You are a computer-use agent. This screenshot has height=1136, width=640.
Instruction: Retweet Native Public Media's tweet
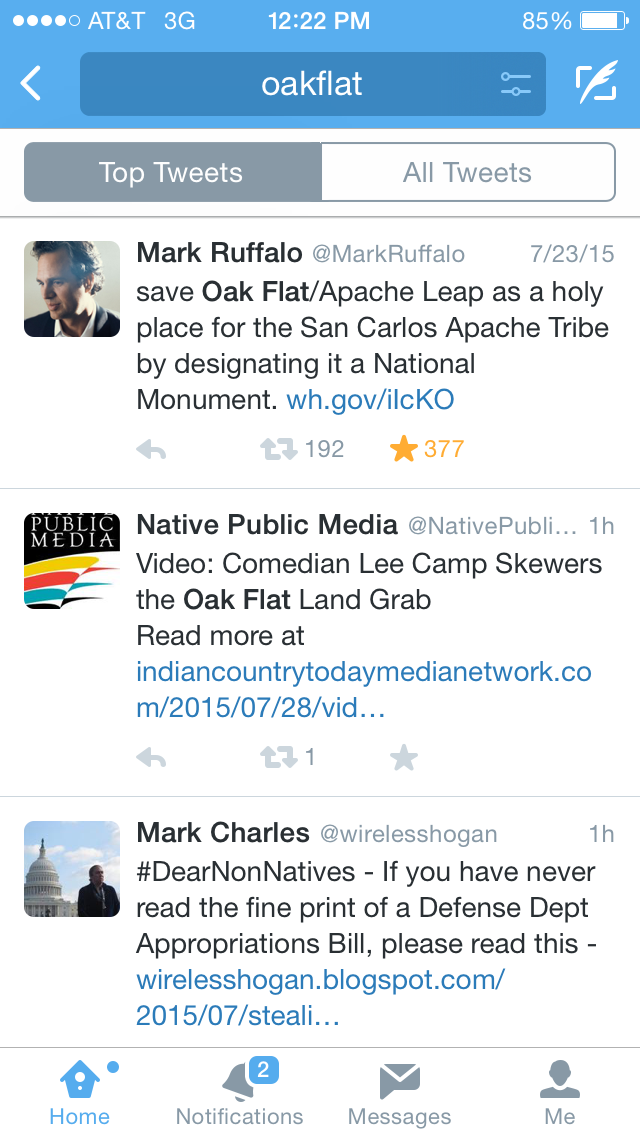pos(280,759)
